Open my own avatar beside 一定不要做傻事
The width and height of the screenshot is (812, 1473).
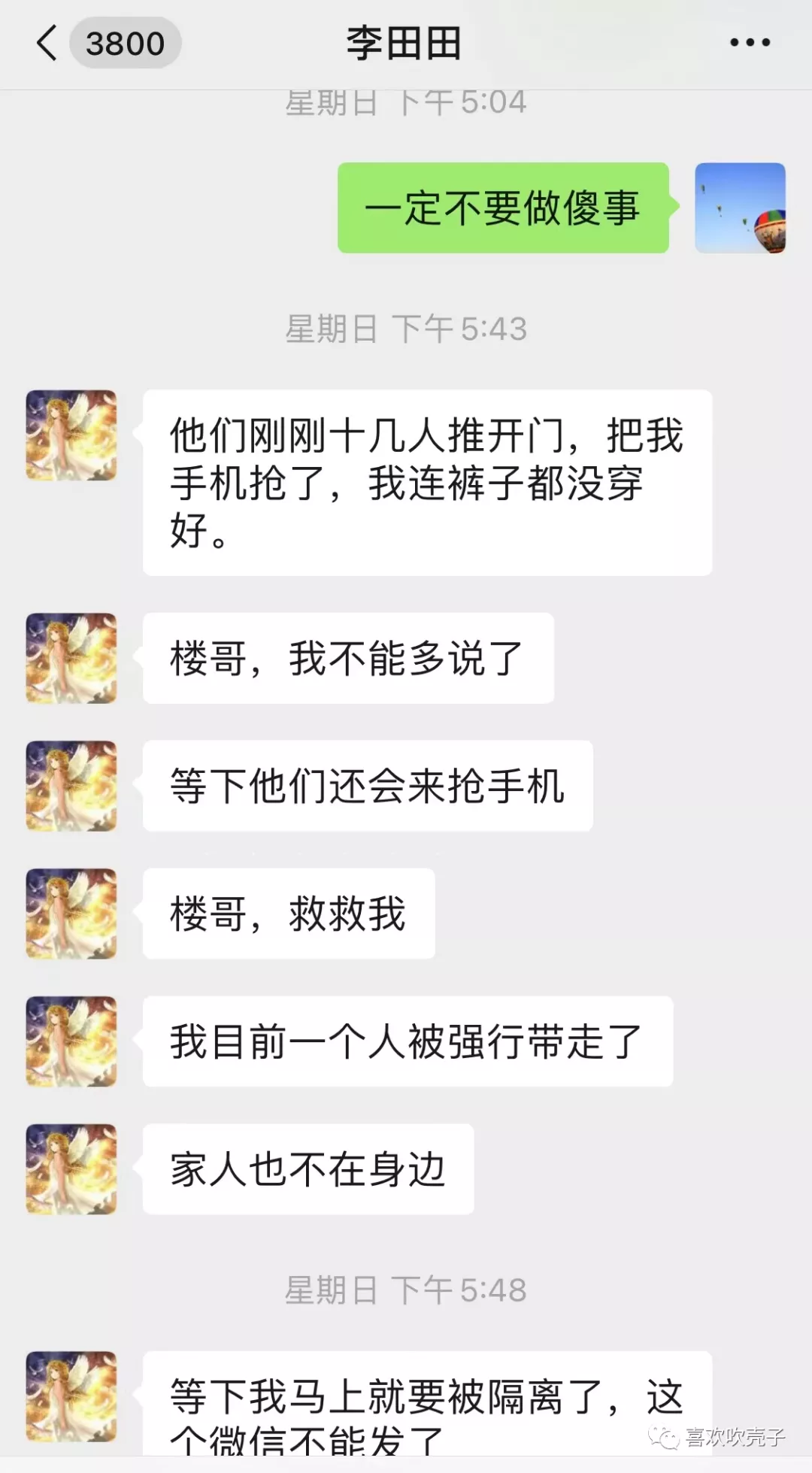(740, 208)
